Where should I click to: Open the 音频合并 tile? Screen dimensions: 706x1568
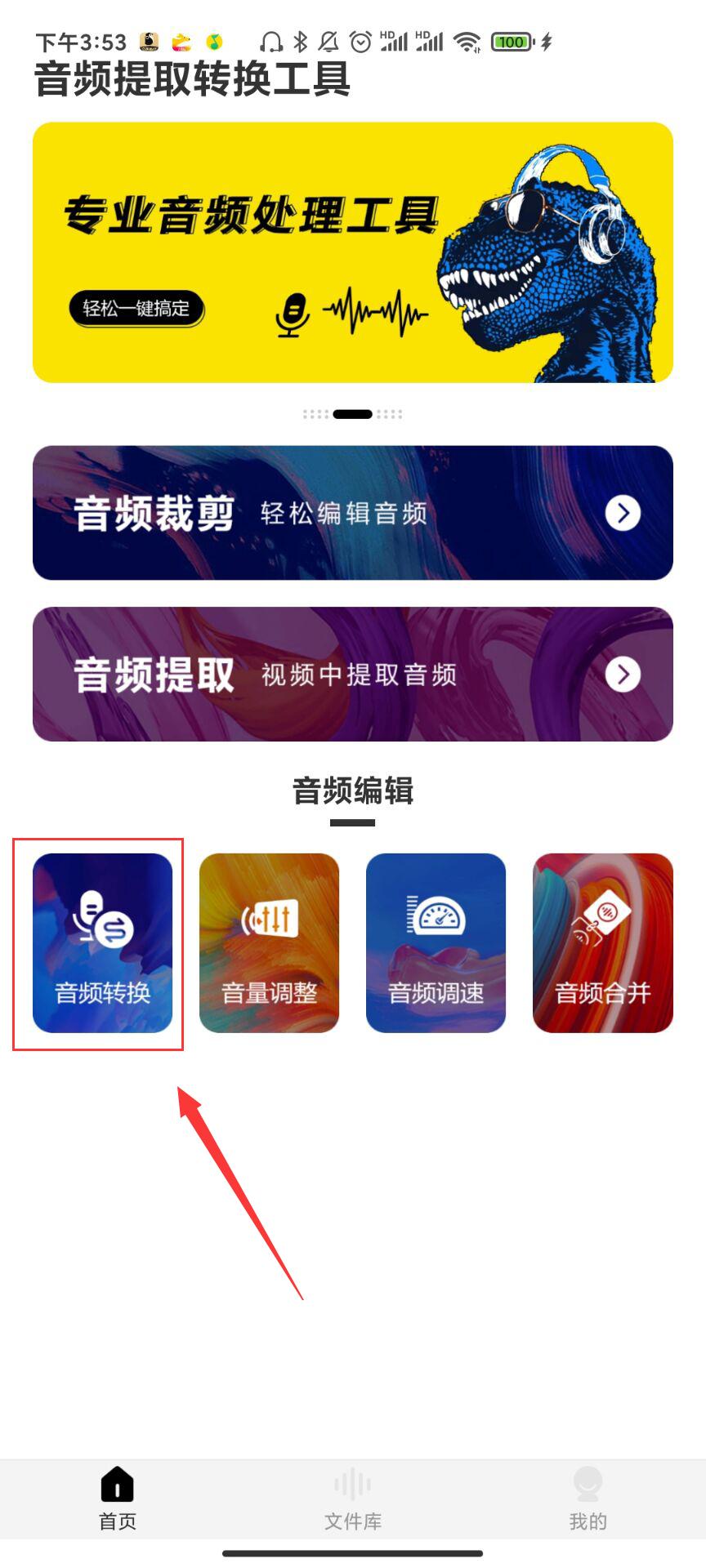[x=602, y=942]
